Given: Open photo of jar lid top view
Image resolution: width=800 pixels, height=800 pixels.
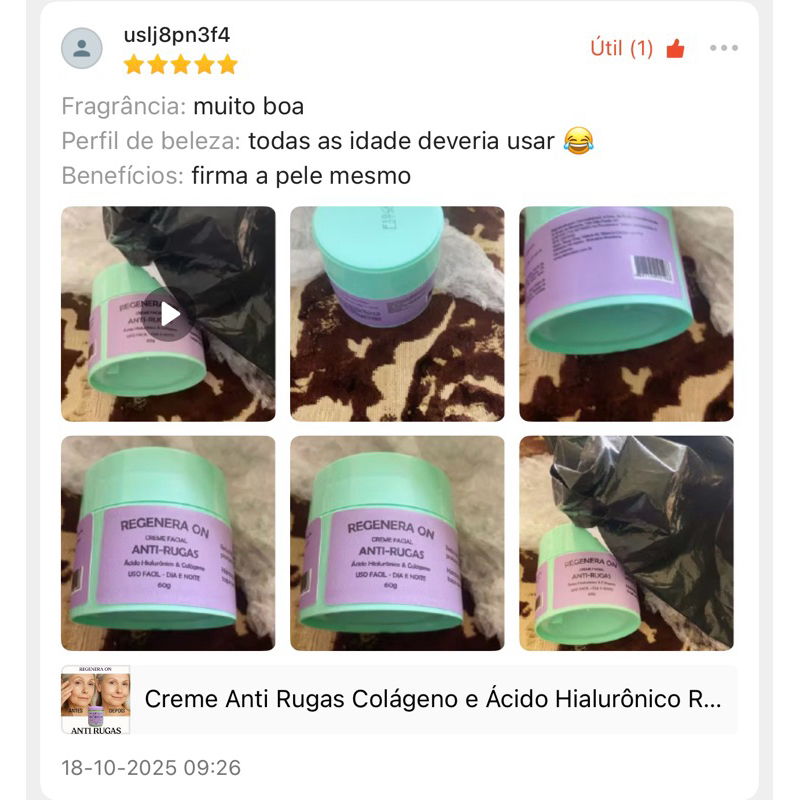Looking at the screenshot, I should click(x=397, y=314).
